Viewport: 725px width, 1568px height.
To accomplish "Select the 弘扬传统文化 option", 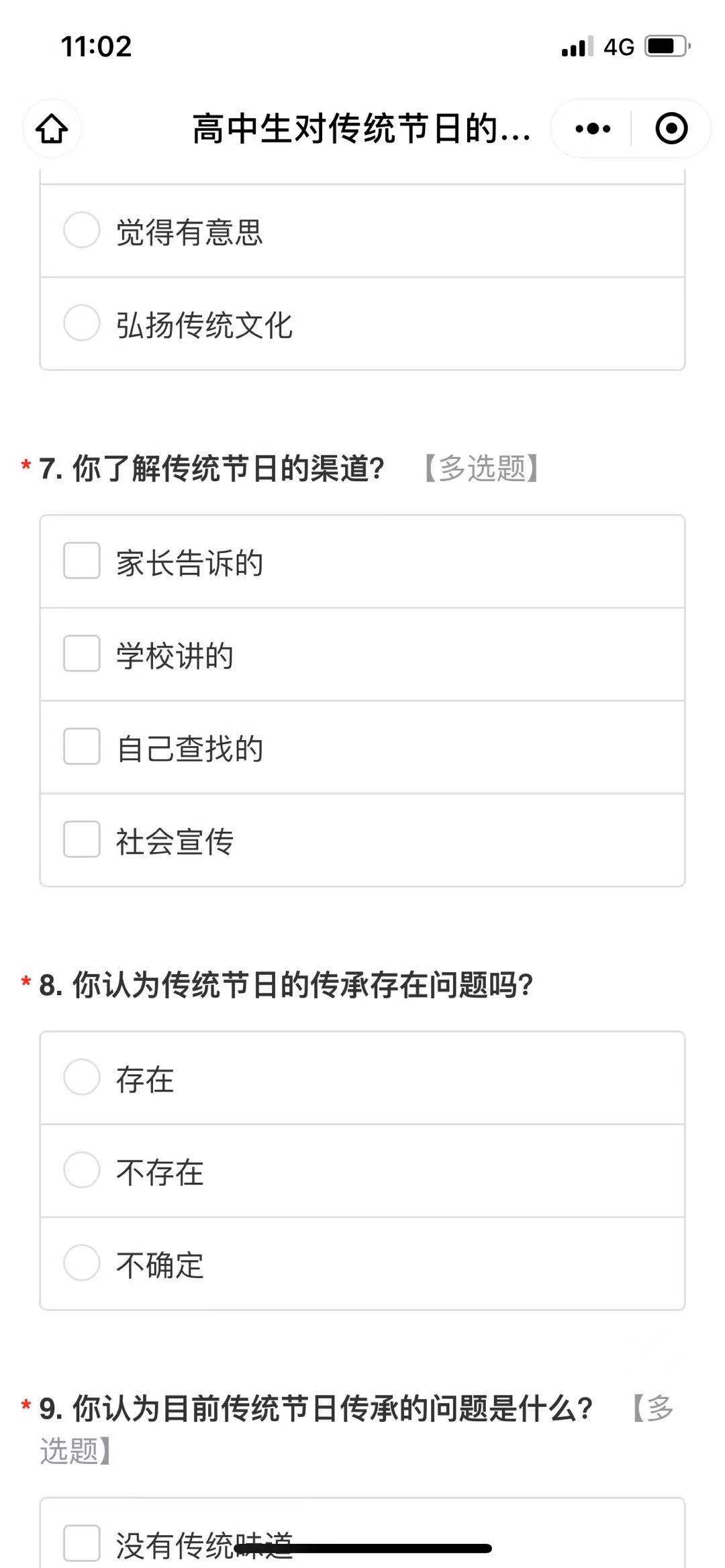I will coord(362,323).
